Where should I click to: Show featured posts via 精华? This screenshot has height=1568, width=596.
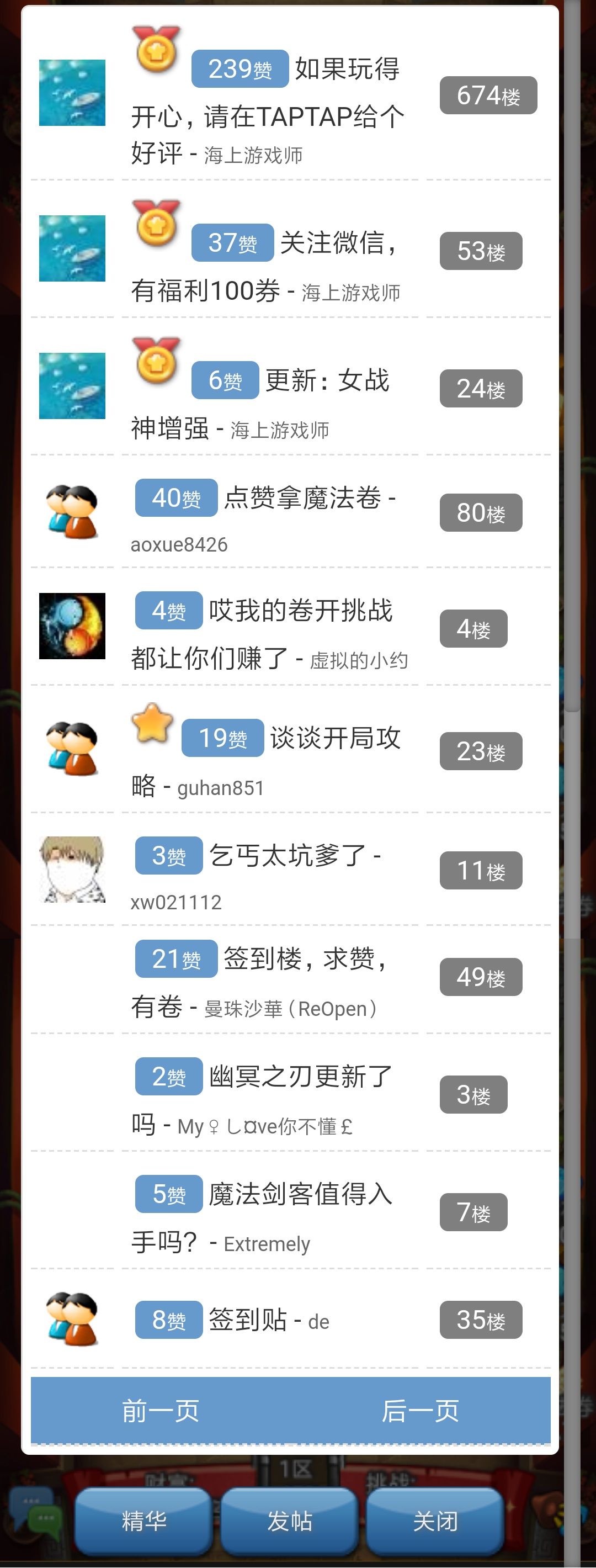[143, 1521]
